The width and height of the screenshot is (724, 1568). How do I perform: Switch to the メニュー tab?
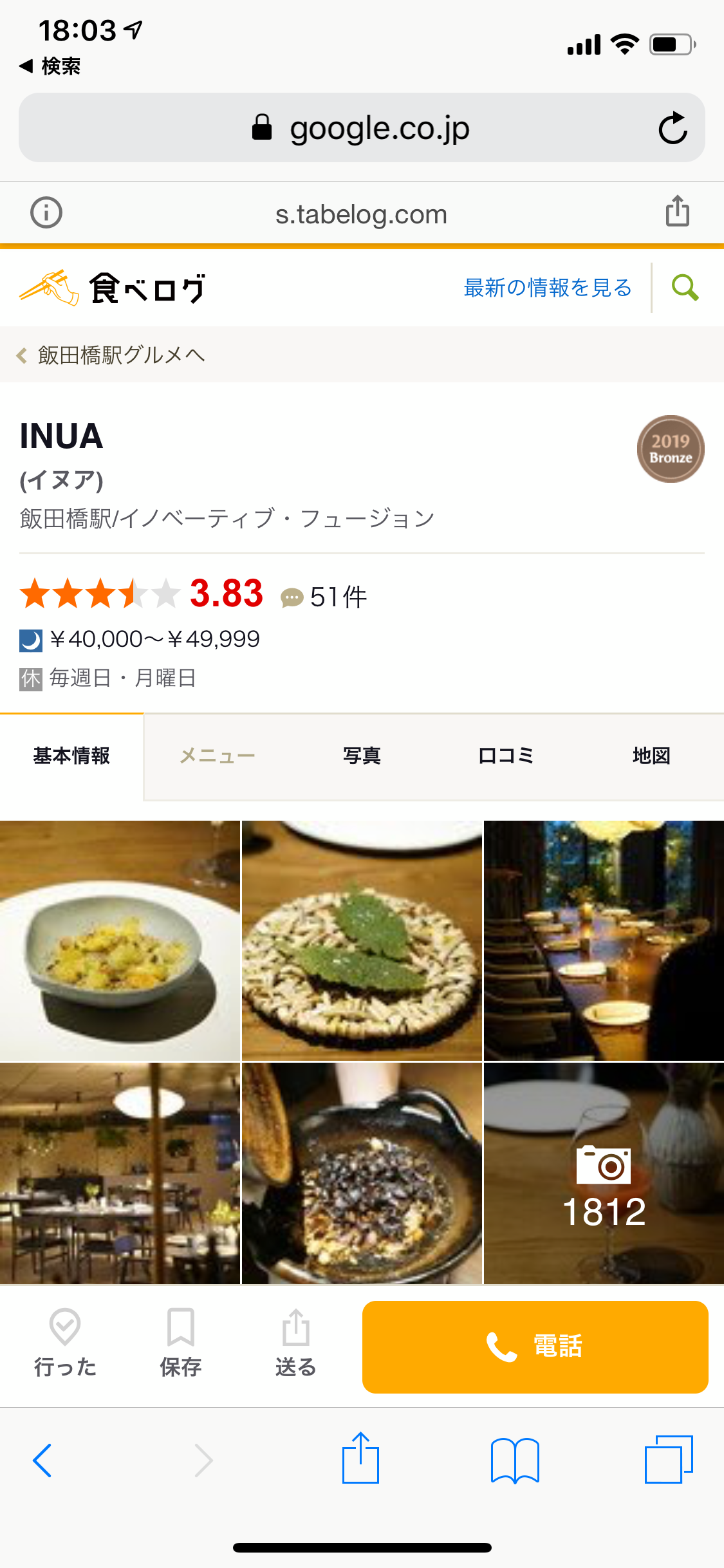[217, 756]
